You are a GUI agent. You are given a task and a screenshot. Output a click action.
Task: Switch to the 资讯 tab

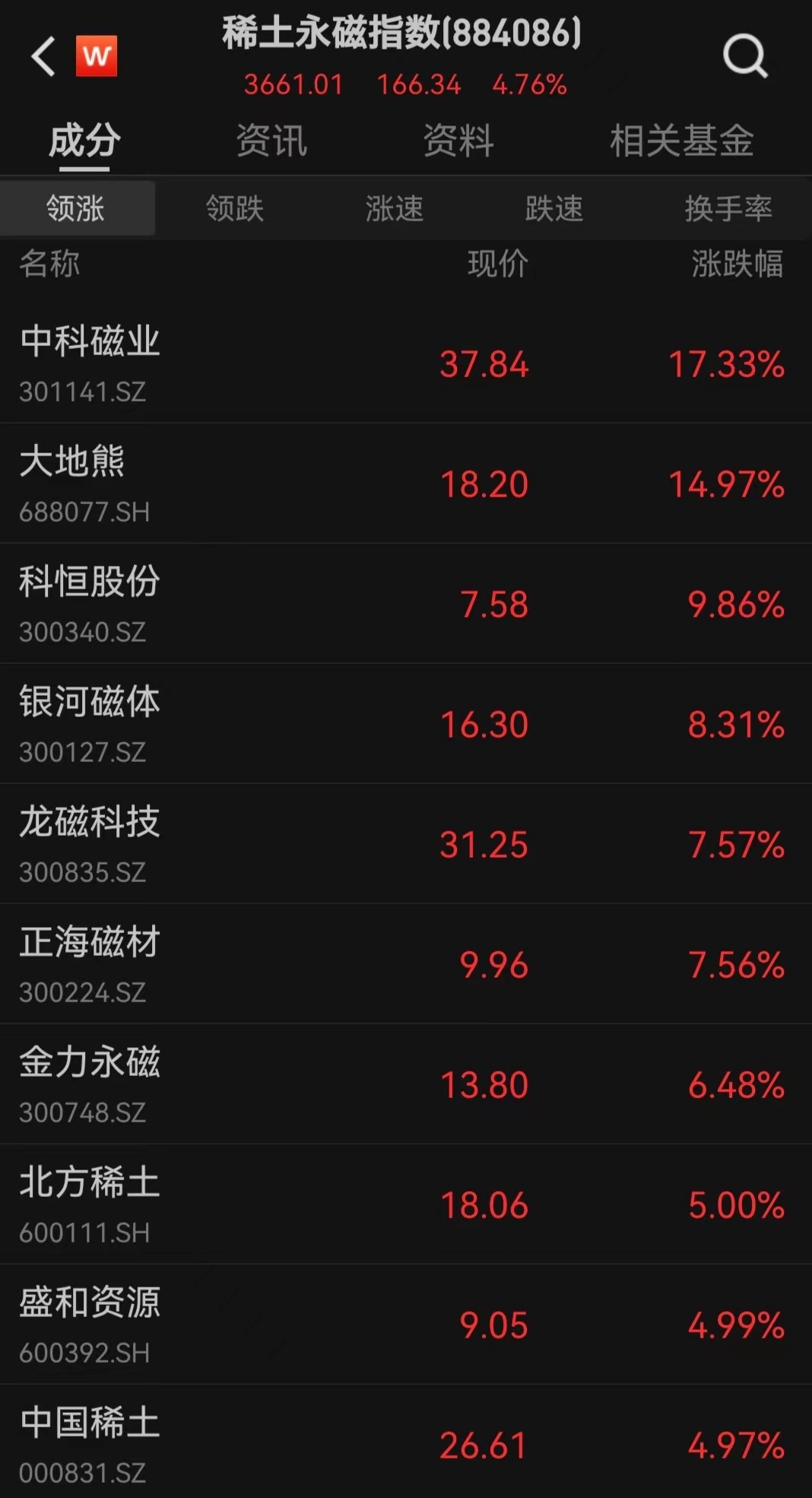(x=271, y=141)
